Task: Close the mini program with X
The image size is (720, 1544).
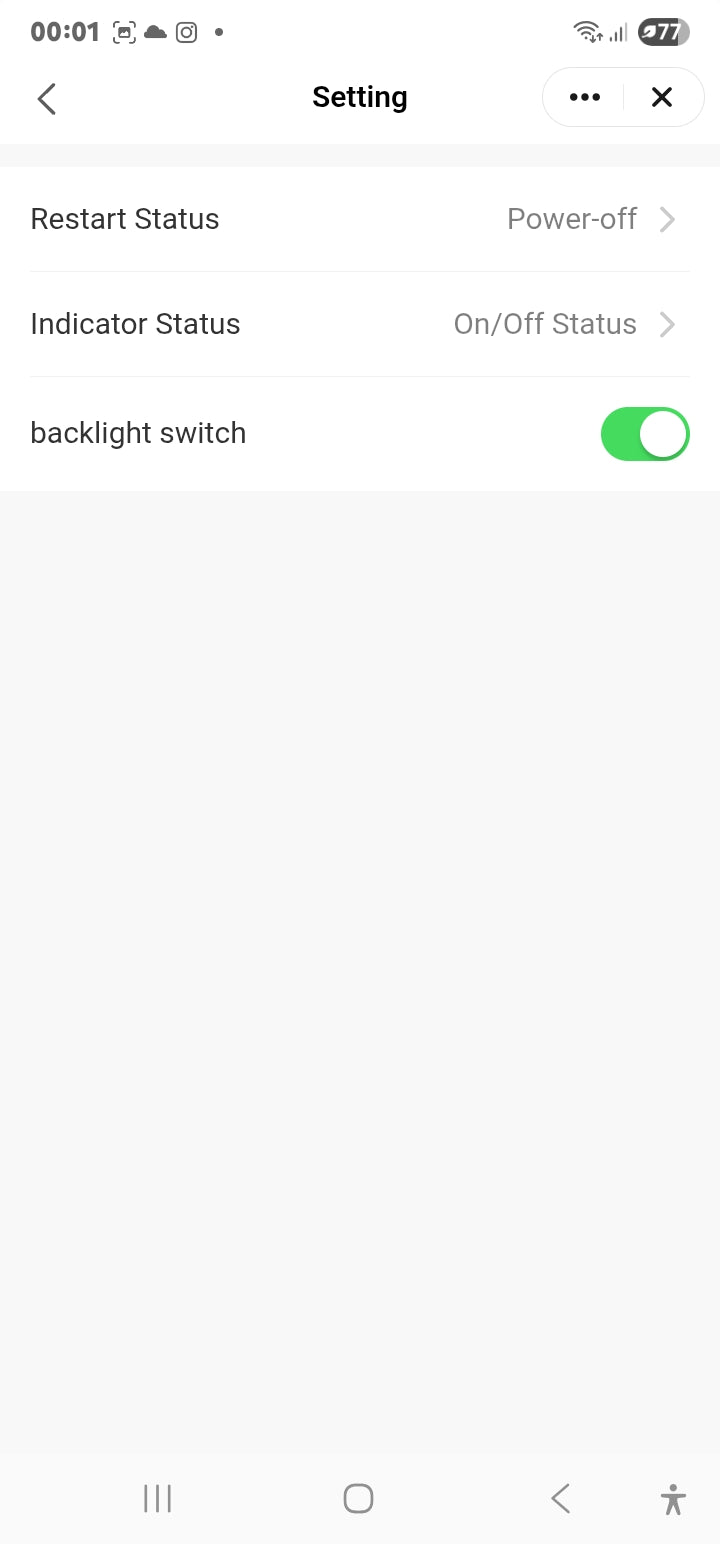Action: click(662, 97)
